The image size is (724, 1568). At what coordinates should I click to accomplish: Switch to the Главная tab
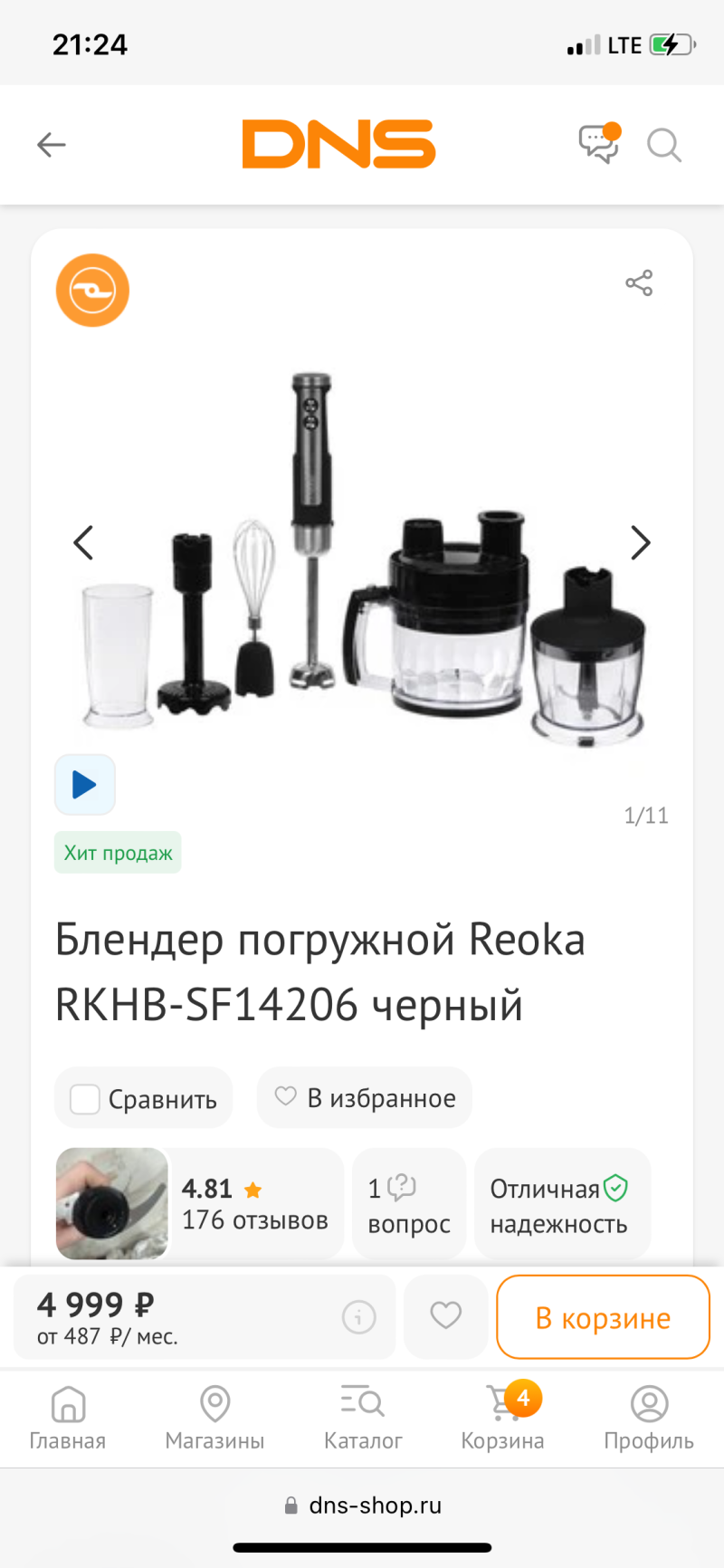pyautogui.click(x=68, y=1418)
